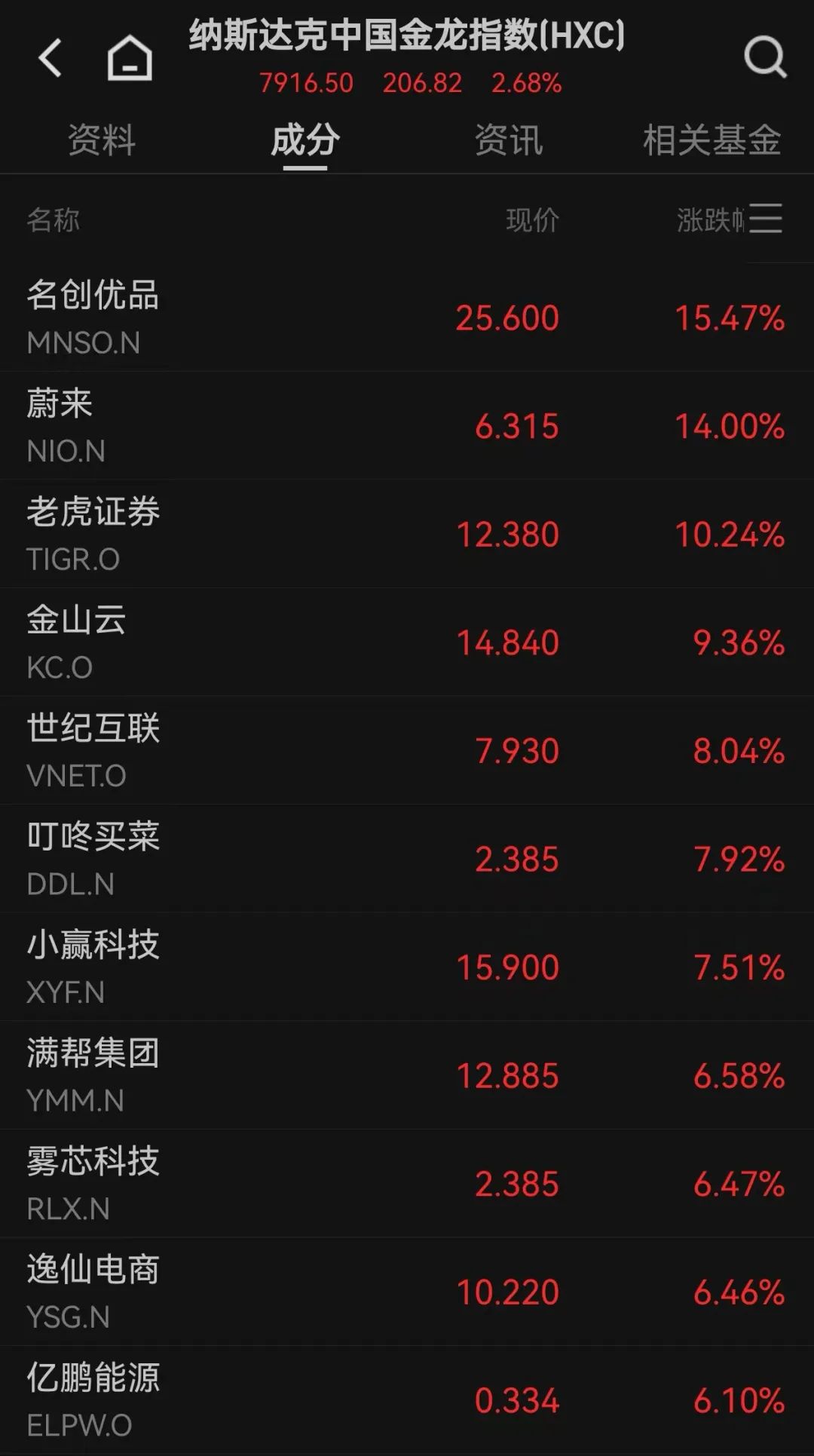
Task: Open the column list menu icon
Action: pyautogui.click(x=766, y=219)
